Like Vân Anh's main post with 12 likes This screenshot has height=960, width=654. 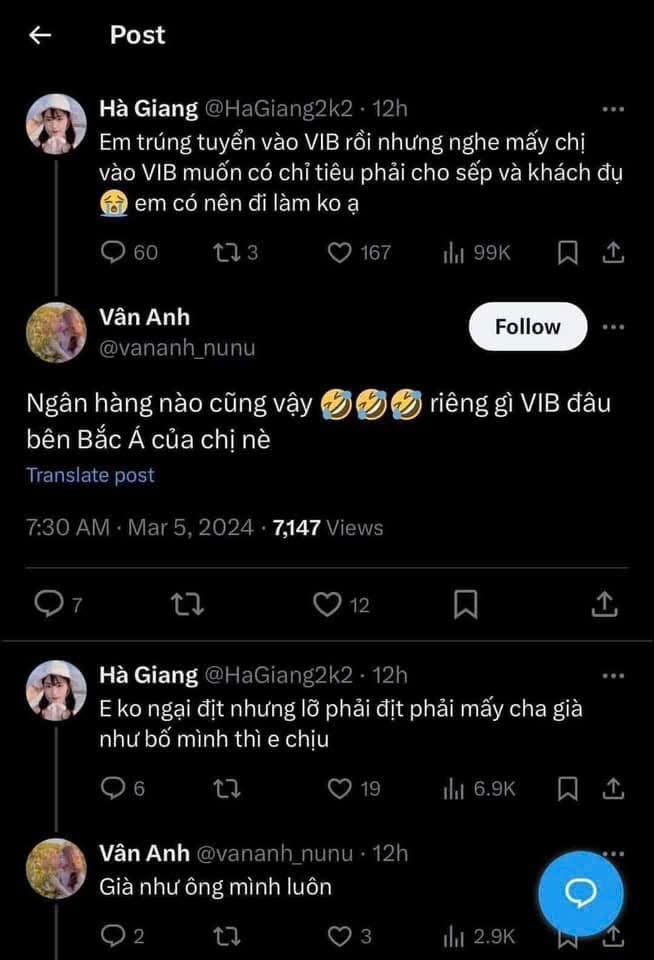click(328, 604)
